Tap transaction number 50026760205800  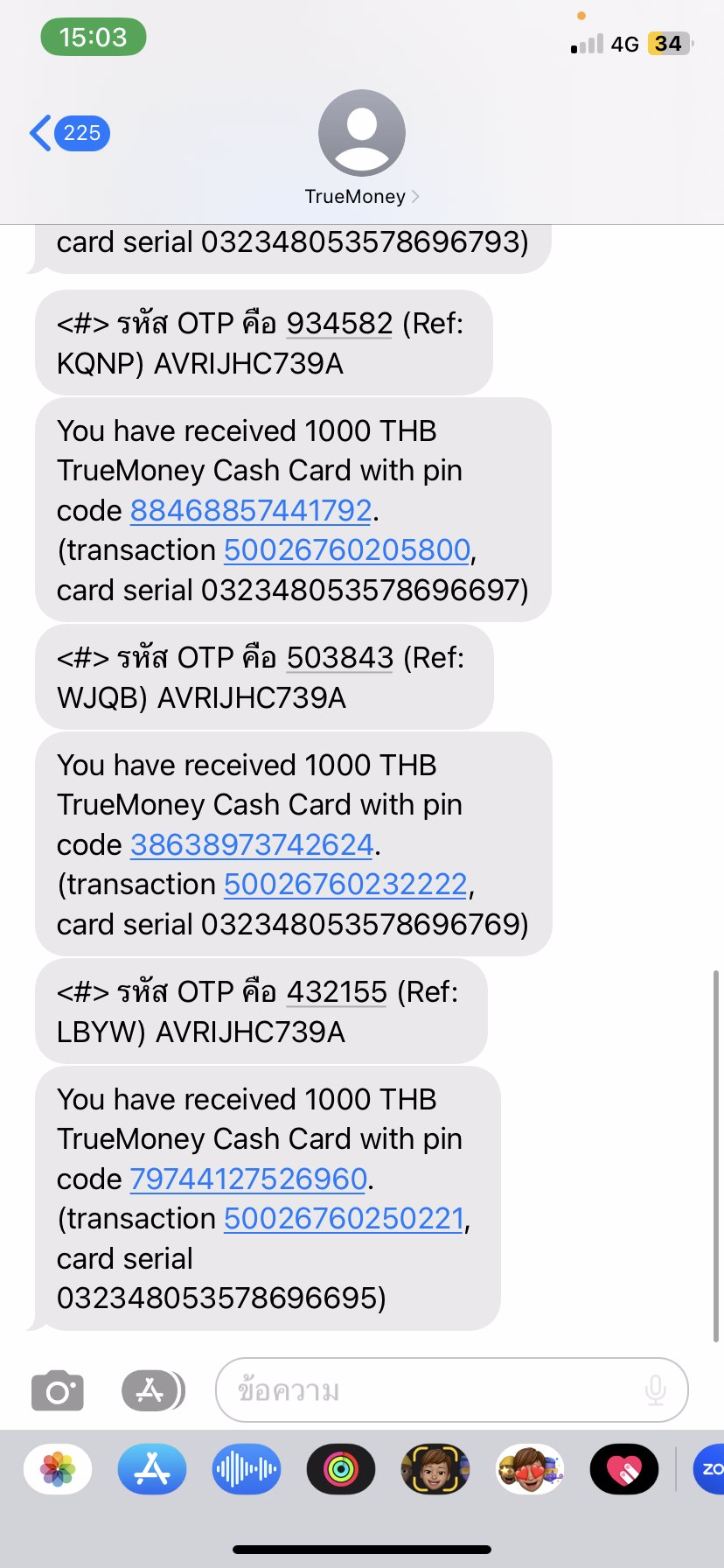(347, 549)
